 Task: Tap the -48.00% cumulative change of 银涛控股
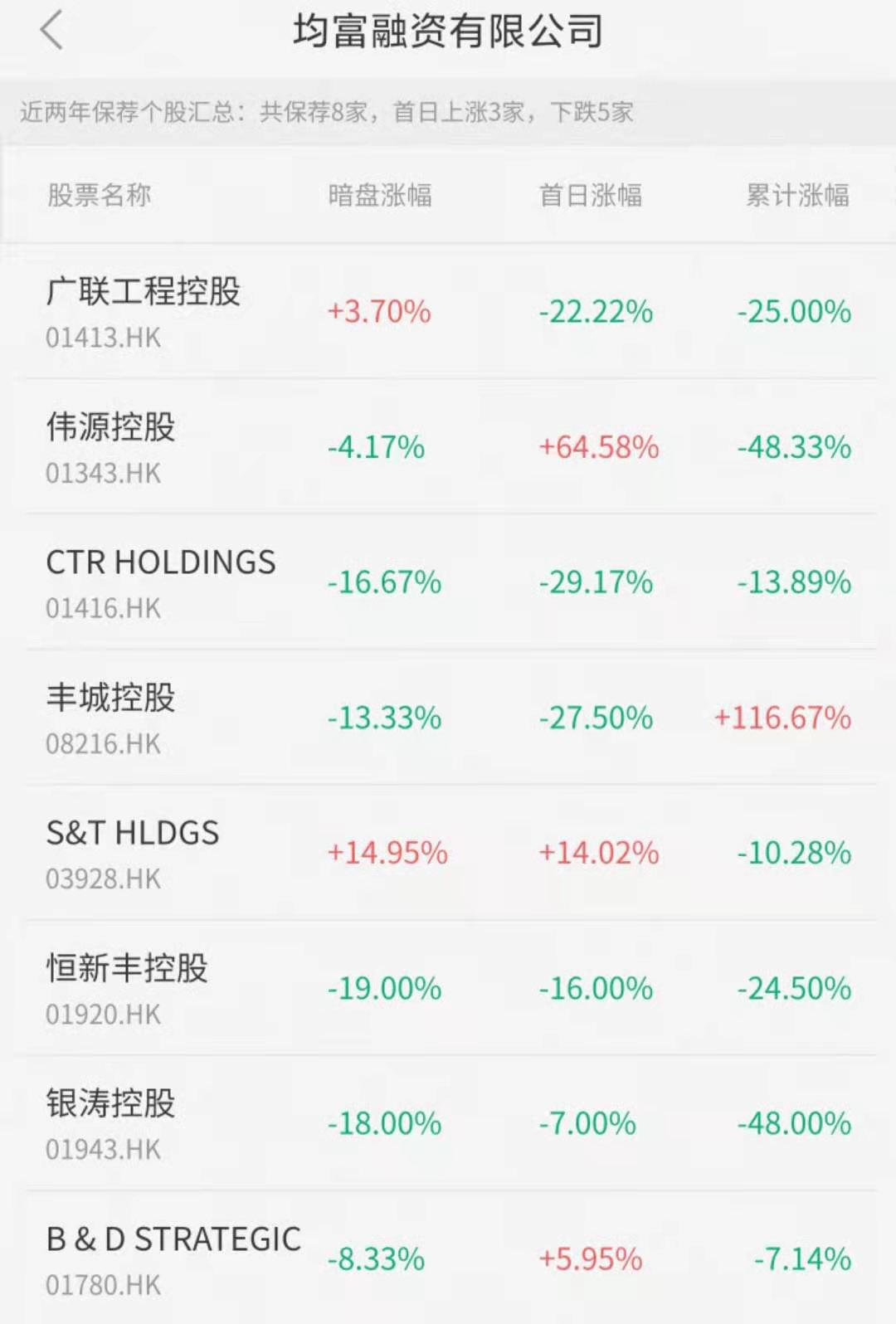click(x=792, y=1125)
